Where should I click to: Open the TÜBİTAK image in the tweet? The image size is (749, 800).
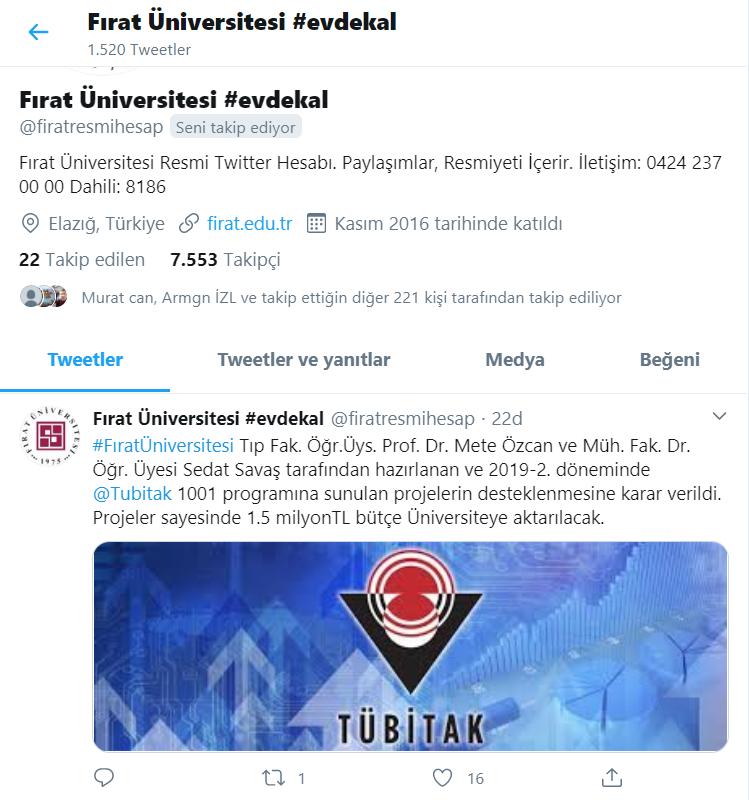point(410,645)
